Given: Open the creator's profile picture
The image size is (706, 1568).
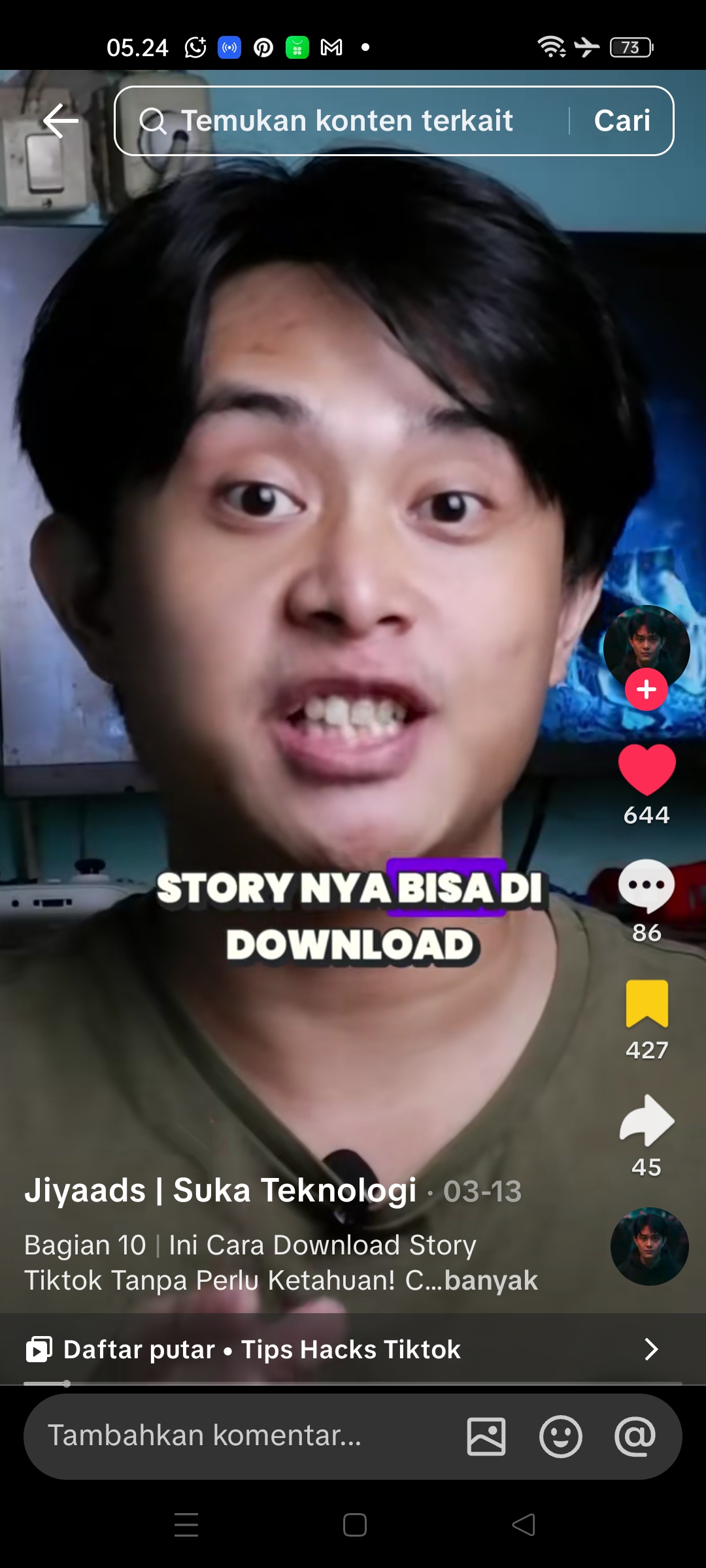Looking at the screenshot, I should click(647, 645).
